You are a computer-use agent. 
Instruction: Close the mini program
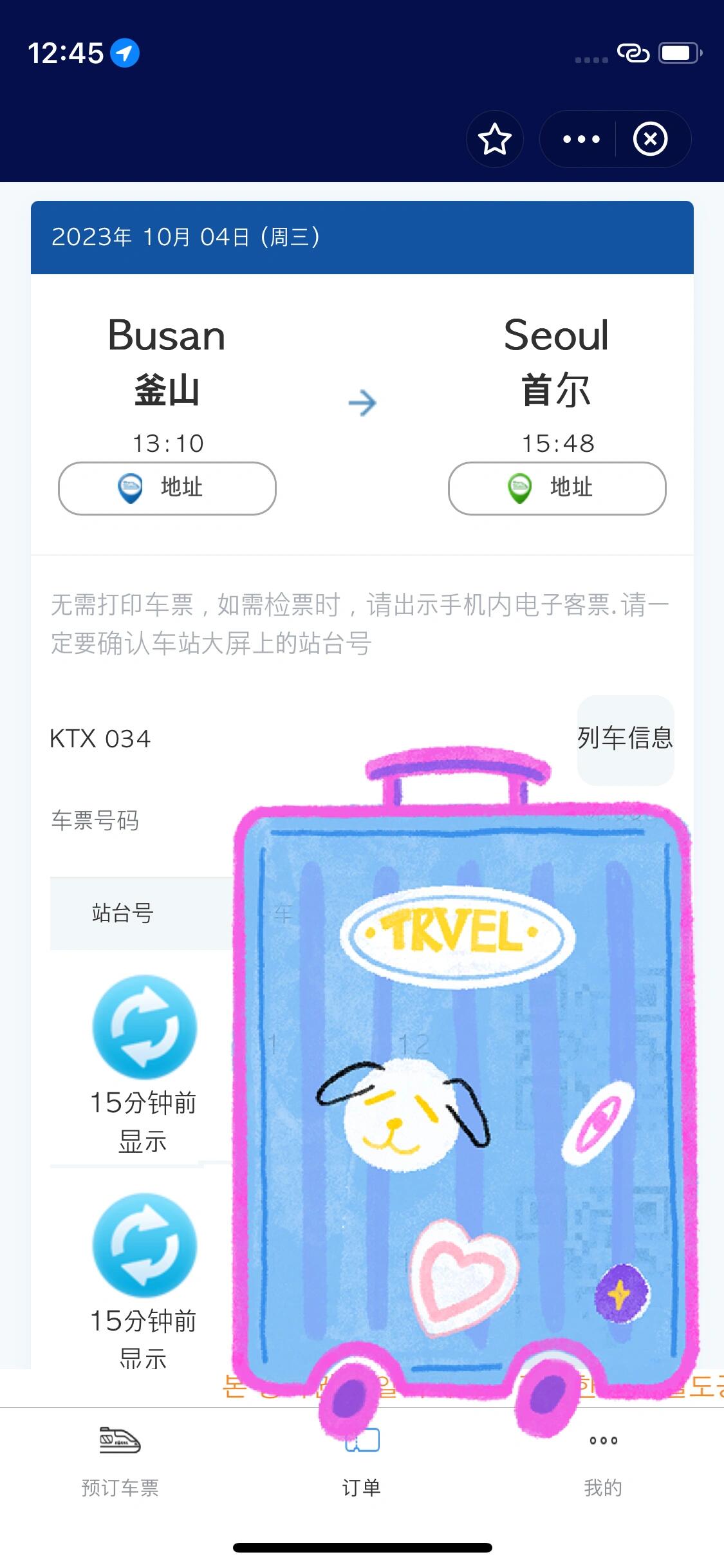650,139
